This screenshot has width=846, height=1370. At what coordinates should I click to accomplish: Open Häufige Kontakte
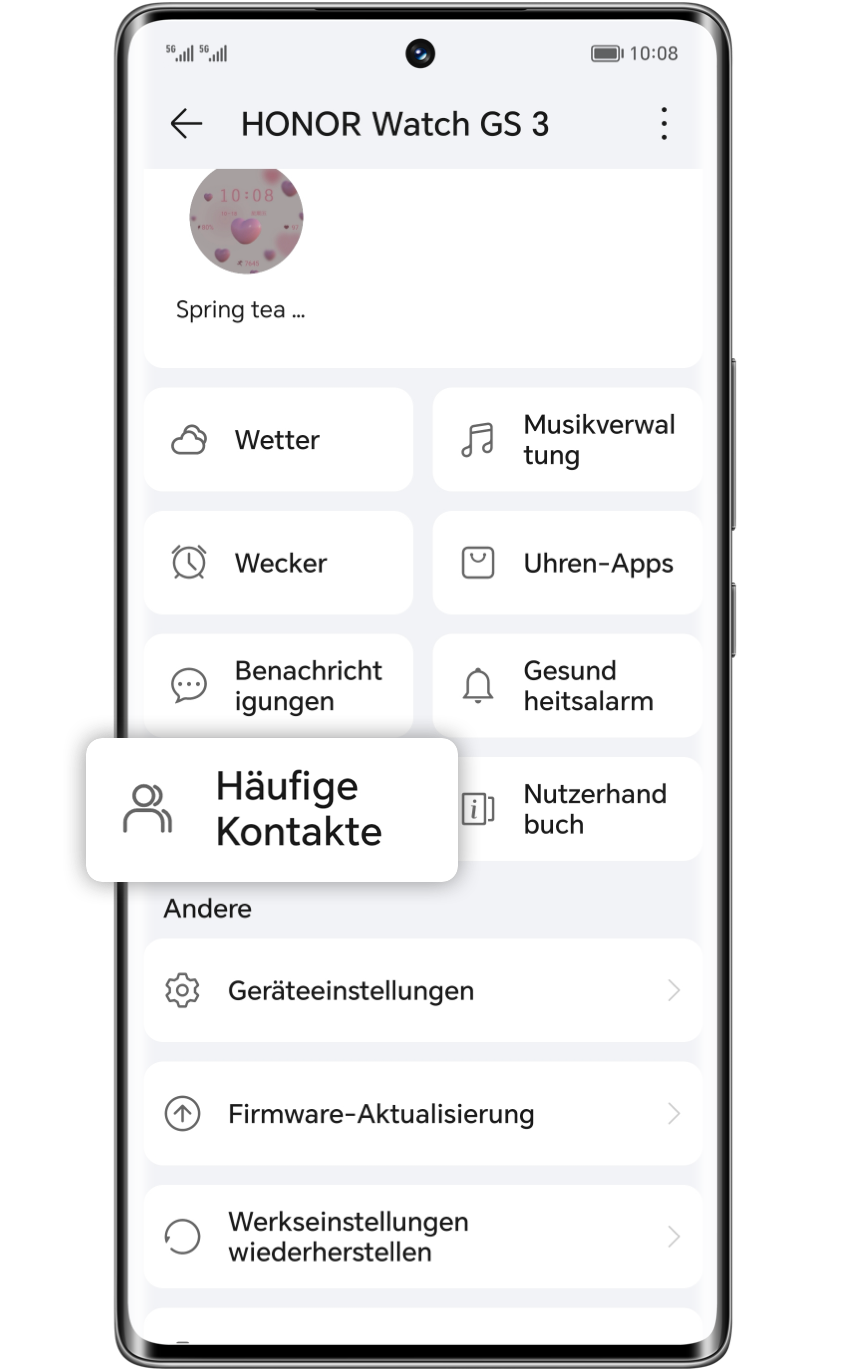click(x=272, y=809)
